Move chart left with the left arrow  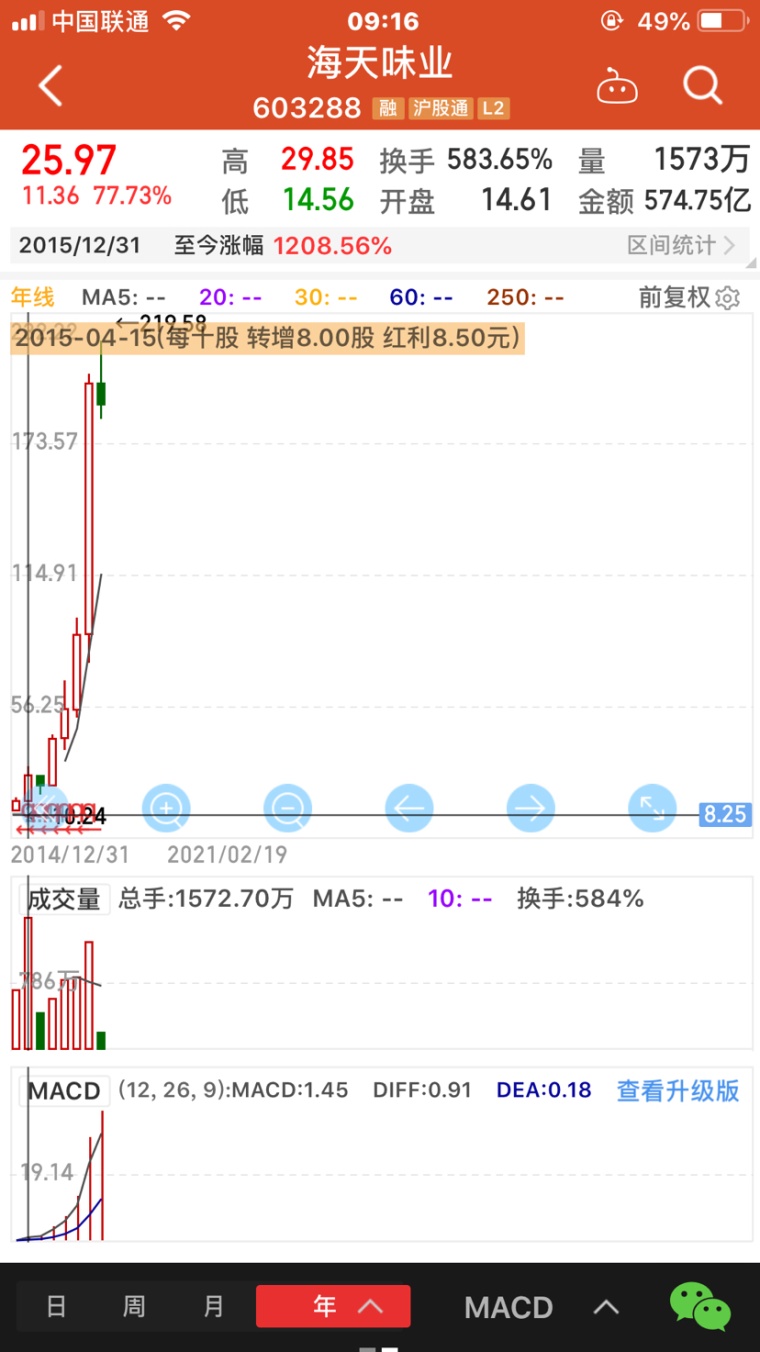409,808
